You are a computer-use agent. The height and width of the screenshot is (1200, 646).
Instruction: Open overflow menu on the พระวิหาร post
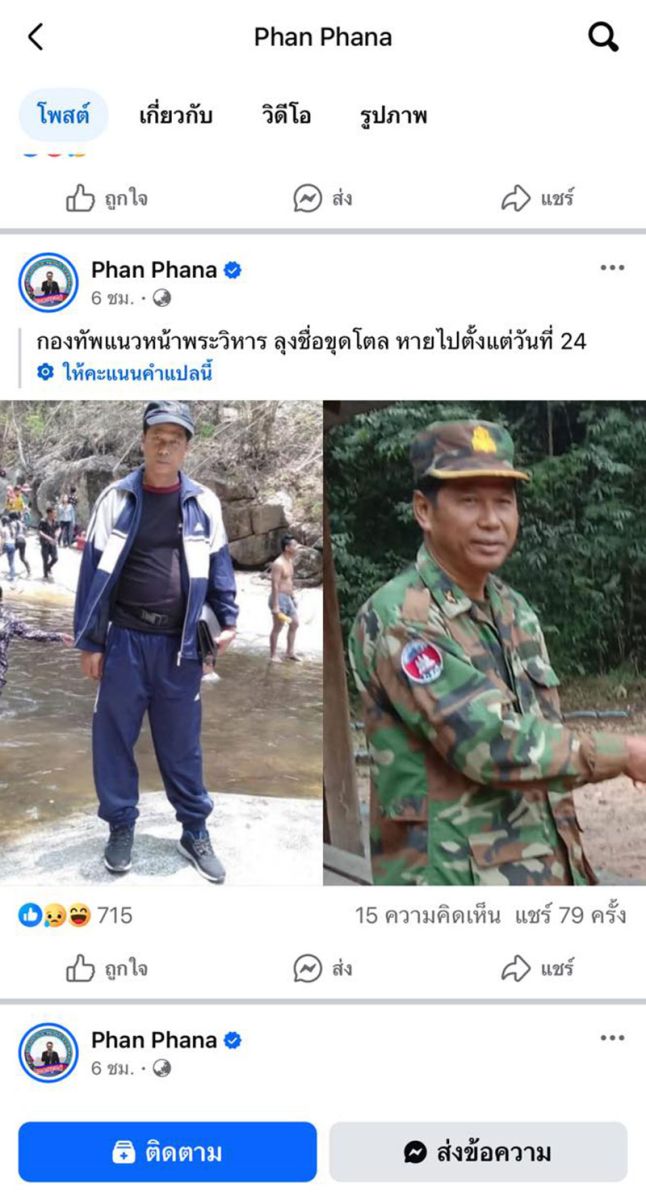(612, 268)
